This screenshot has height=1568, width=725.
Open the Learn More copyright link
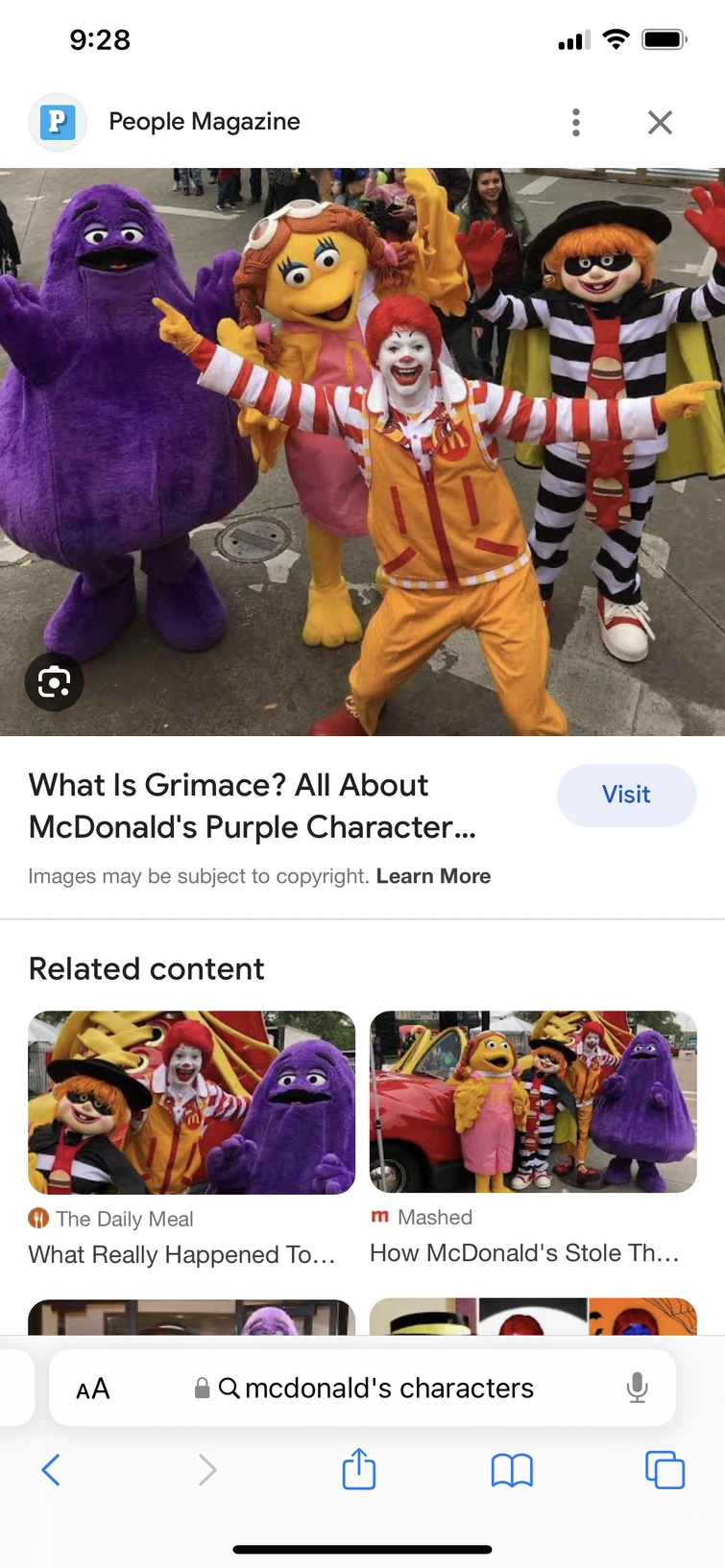(x=433, y=876)
